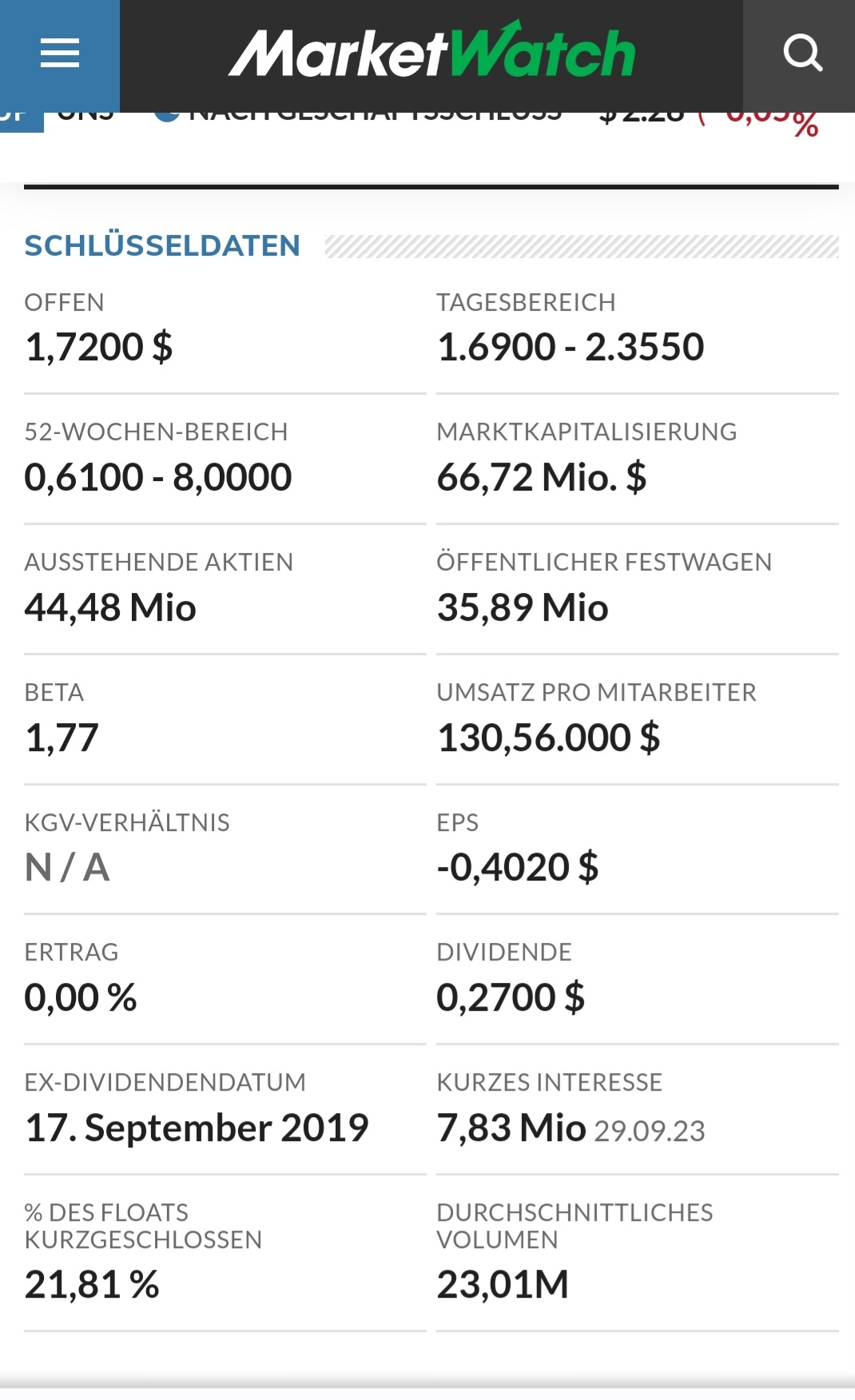Click the blue after-hours status dot
855x1400 pixels.
click(x=168, y=113)
